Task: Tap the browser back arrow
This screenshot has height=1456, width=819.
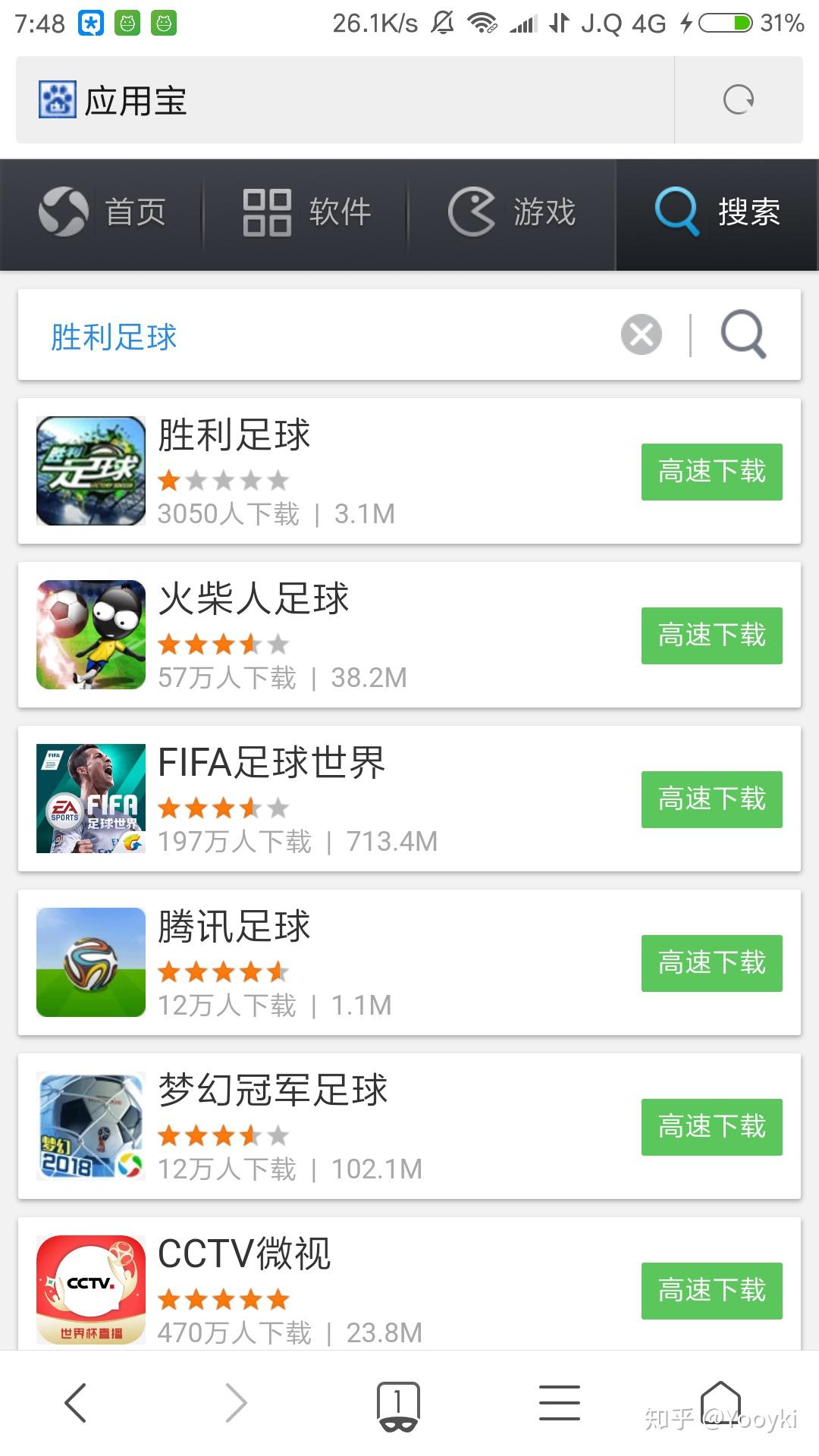Action: (74, 1402)
